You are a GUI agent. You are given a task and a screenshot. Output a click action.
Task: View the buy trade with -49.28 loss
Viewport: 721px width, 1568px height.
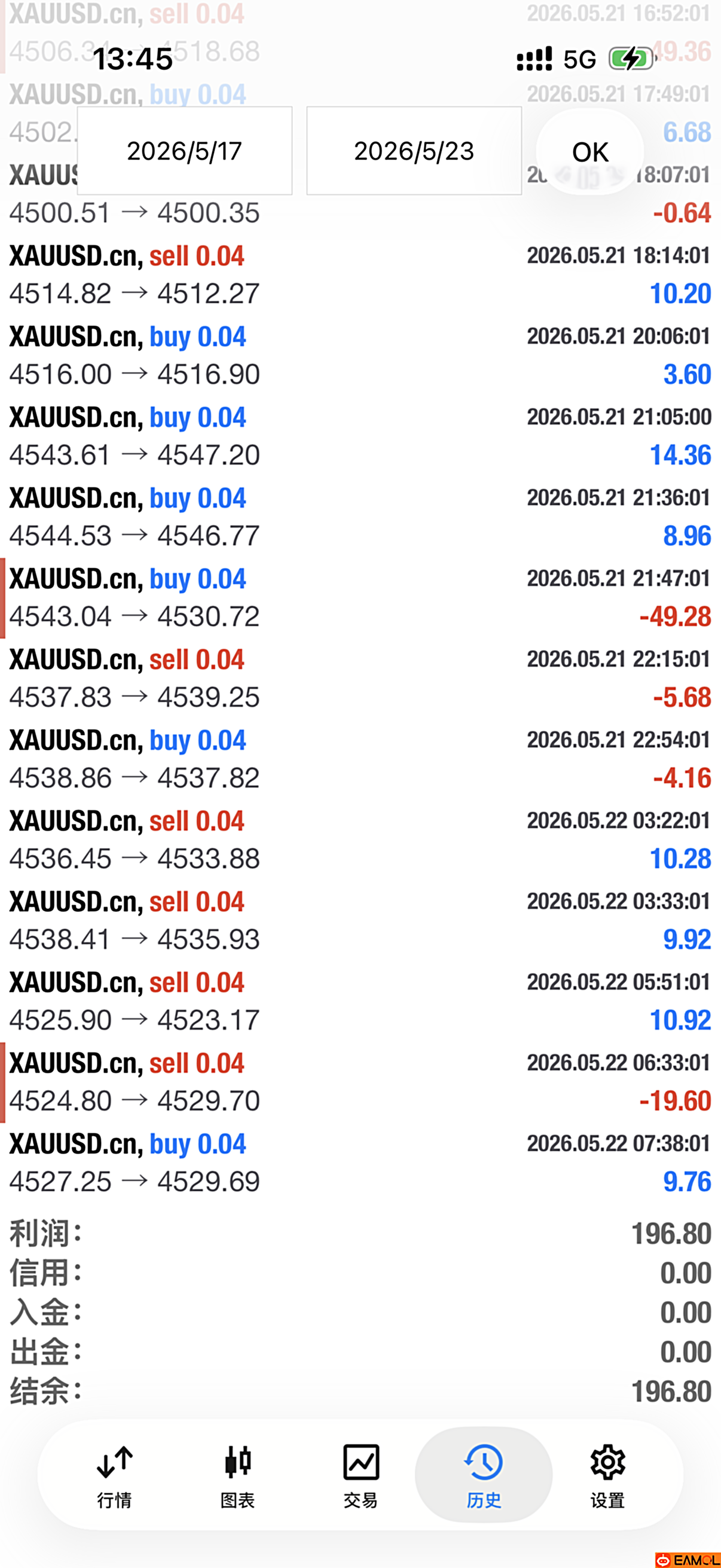(360, 598)
